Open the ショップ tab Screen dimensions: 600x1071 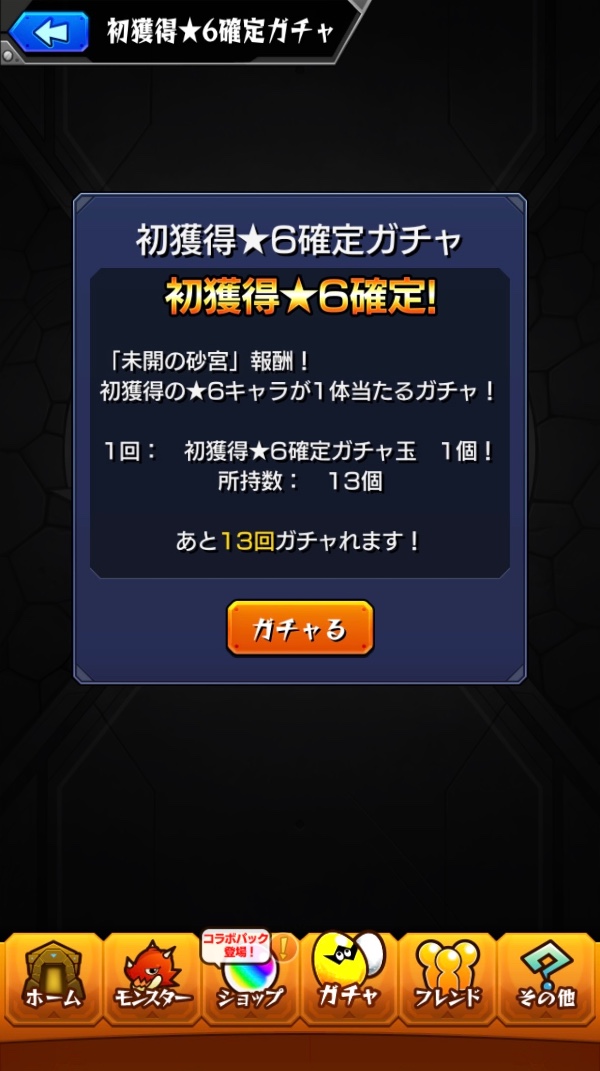click(249, 977)
